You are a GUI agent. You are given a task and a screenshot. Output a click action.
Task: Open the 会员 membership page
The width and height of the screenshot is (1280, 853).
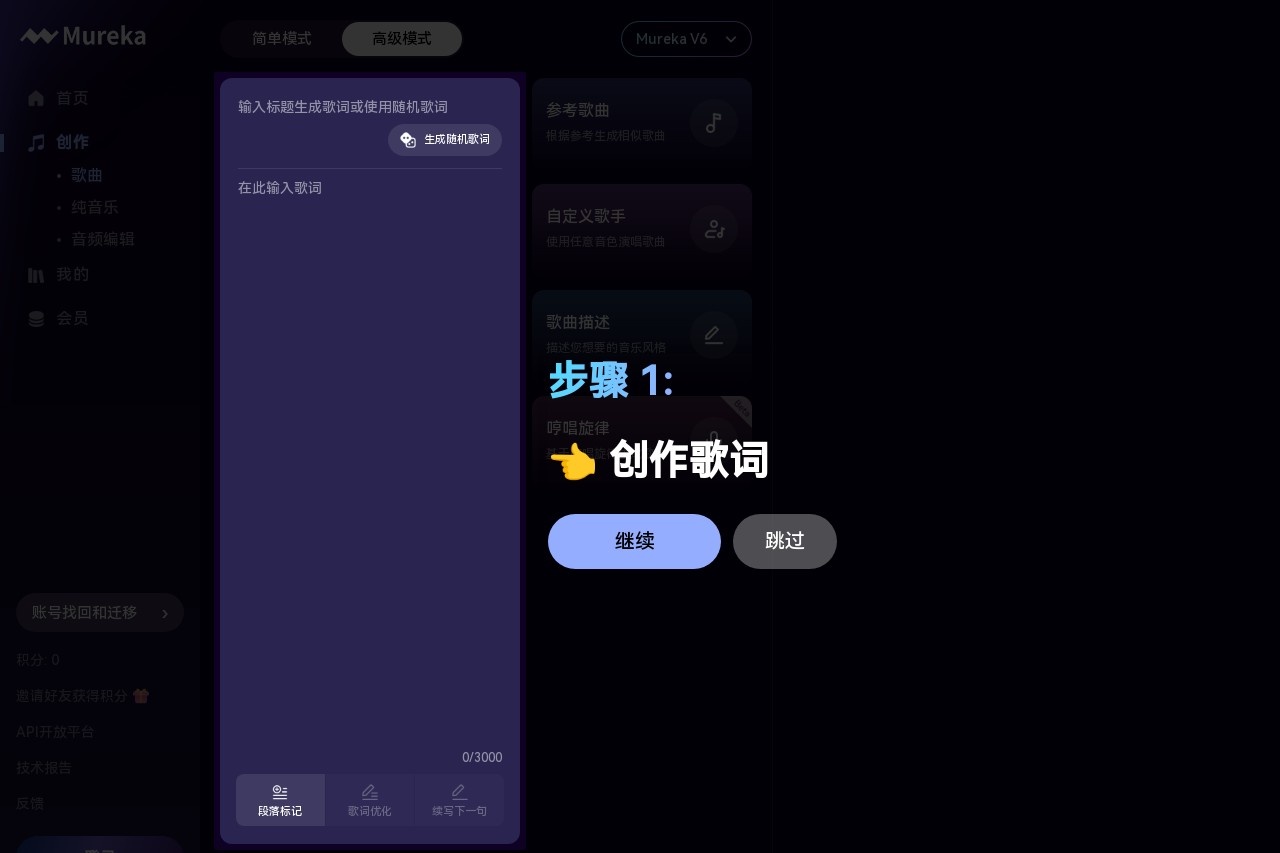[72, 318]
